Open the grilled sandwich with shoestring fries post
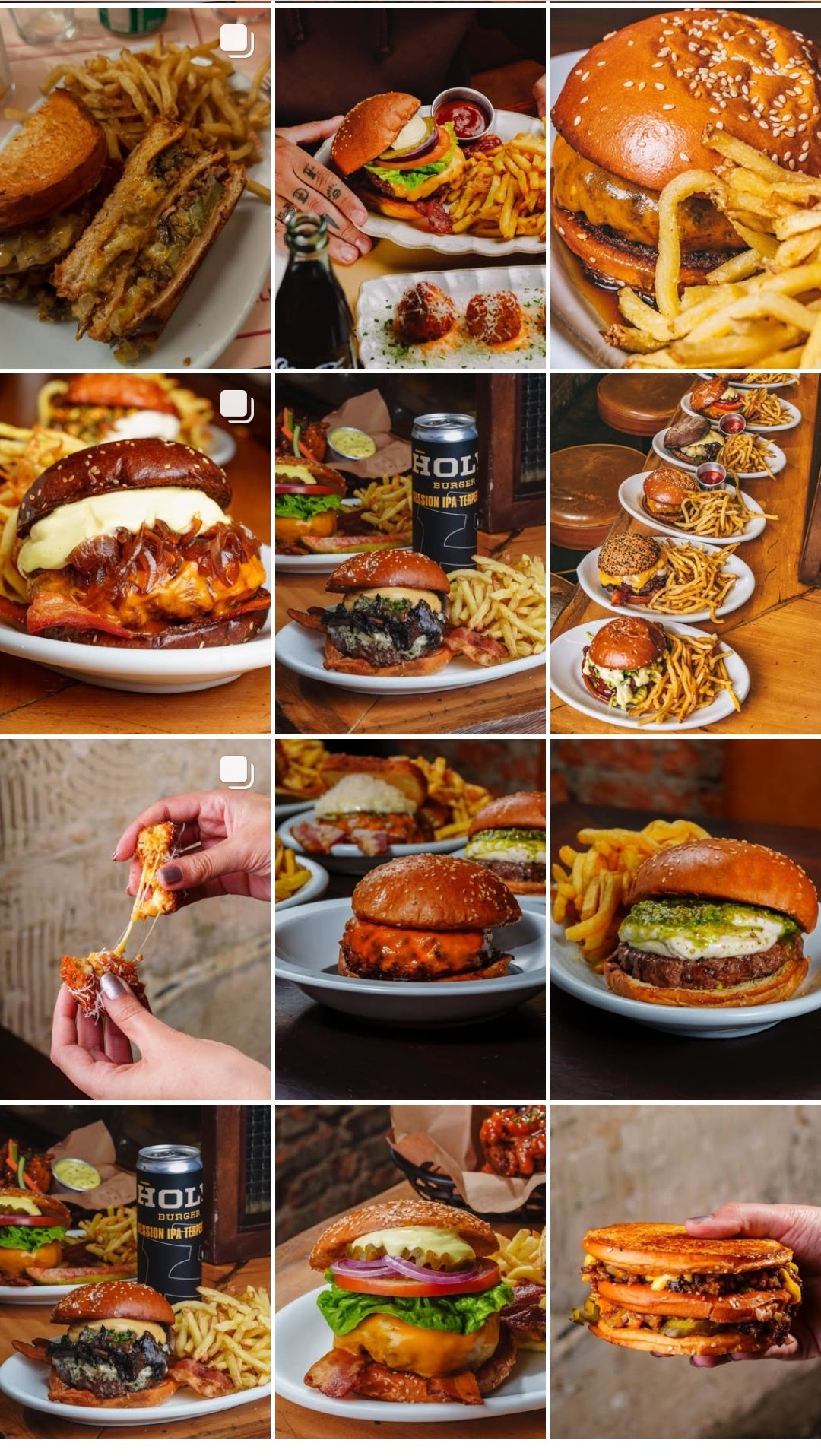821x1456 pixels. (135, 188)
